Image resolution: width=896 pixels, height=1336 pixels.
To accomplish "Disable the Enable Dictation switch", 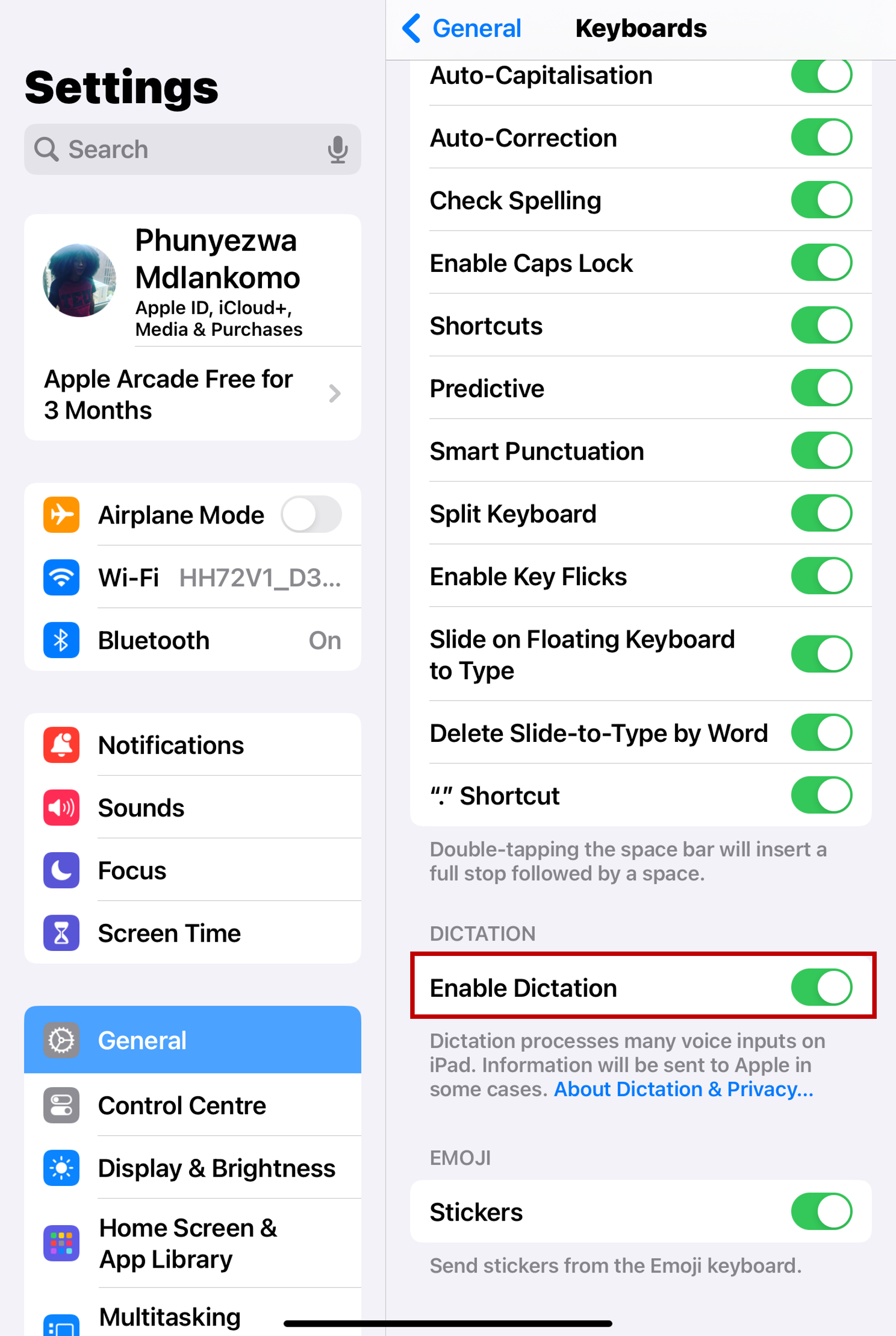I will pyautogui.click(x=821, y=987).
